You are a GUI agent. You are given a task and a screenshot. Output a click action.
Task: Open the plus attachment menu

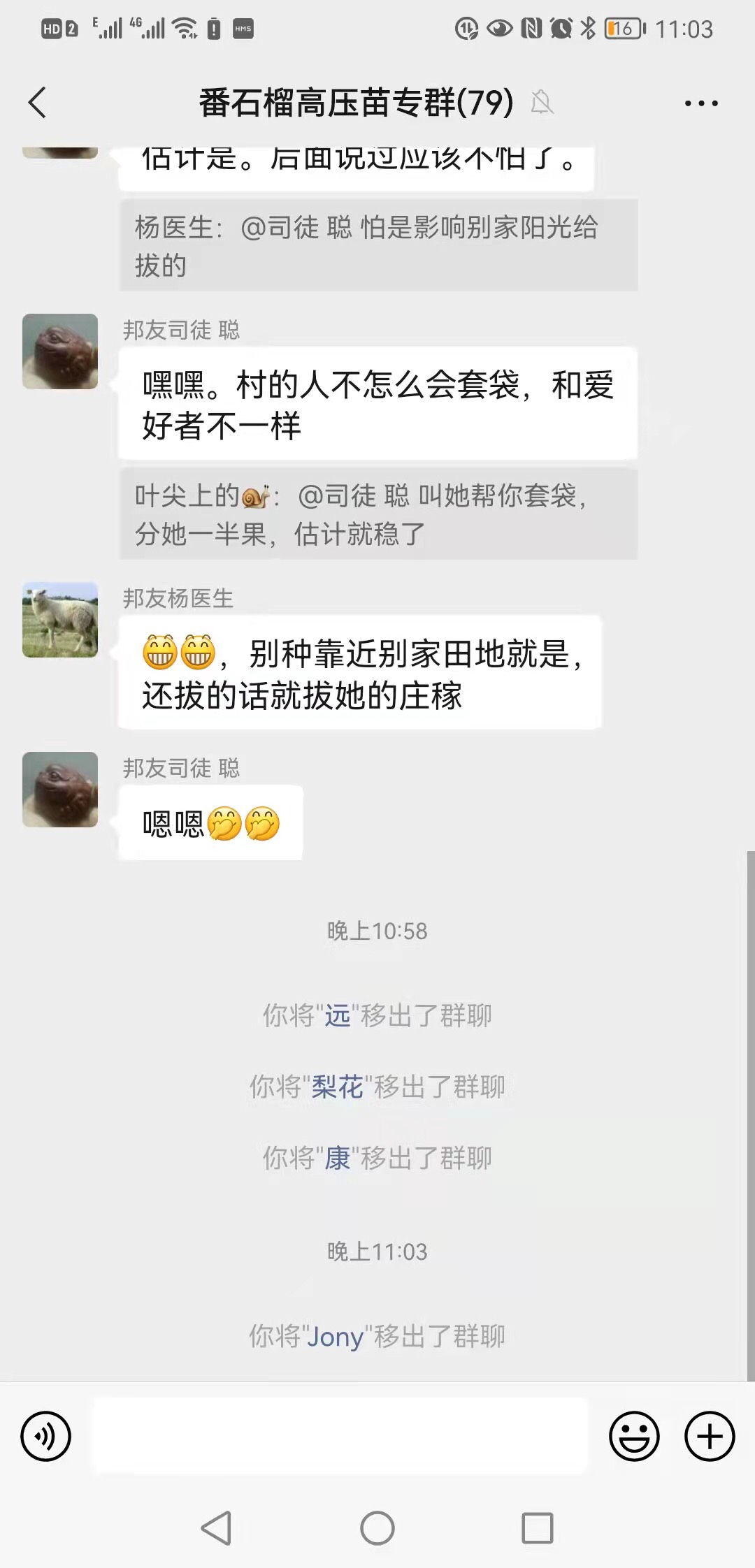(x=710, y=1437)
